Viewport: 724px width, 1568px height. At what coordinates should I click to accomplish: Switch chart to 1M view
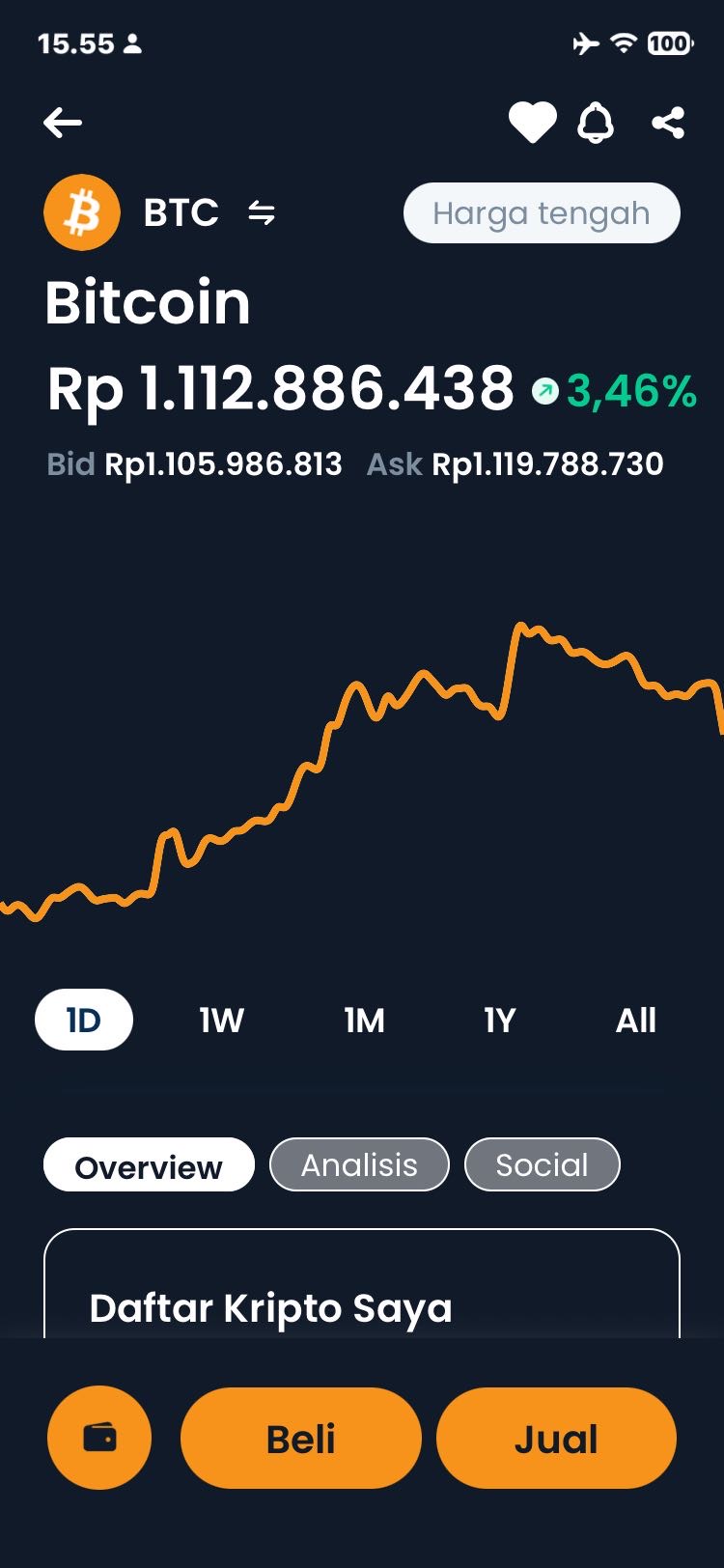coord(363,1020)
